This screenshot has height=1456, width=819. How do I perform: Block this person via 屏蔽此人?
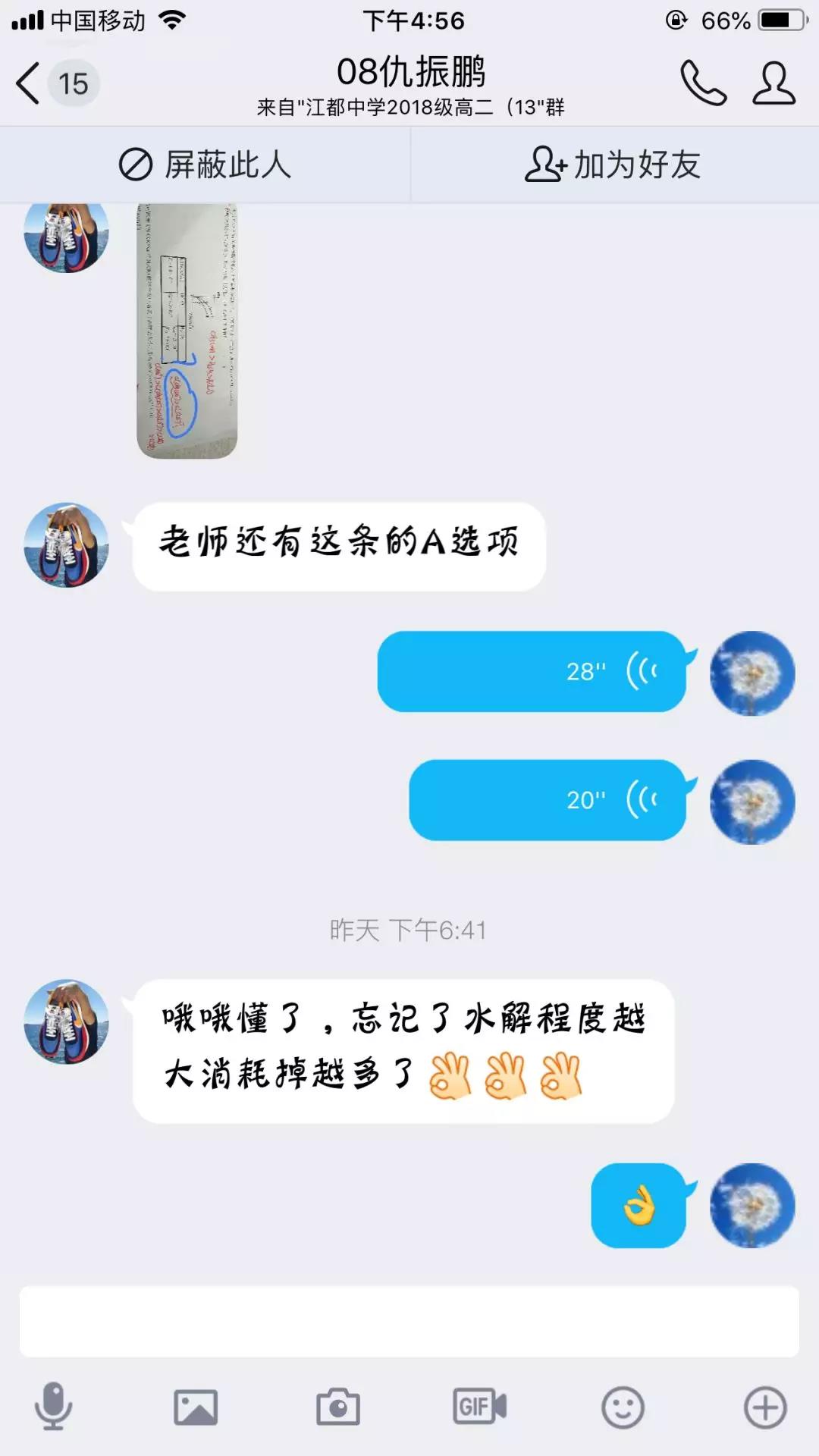pyautogui.click(x=205, y=165)
